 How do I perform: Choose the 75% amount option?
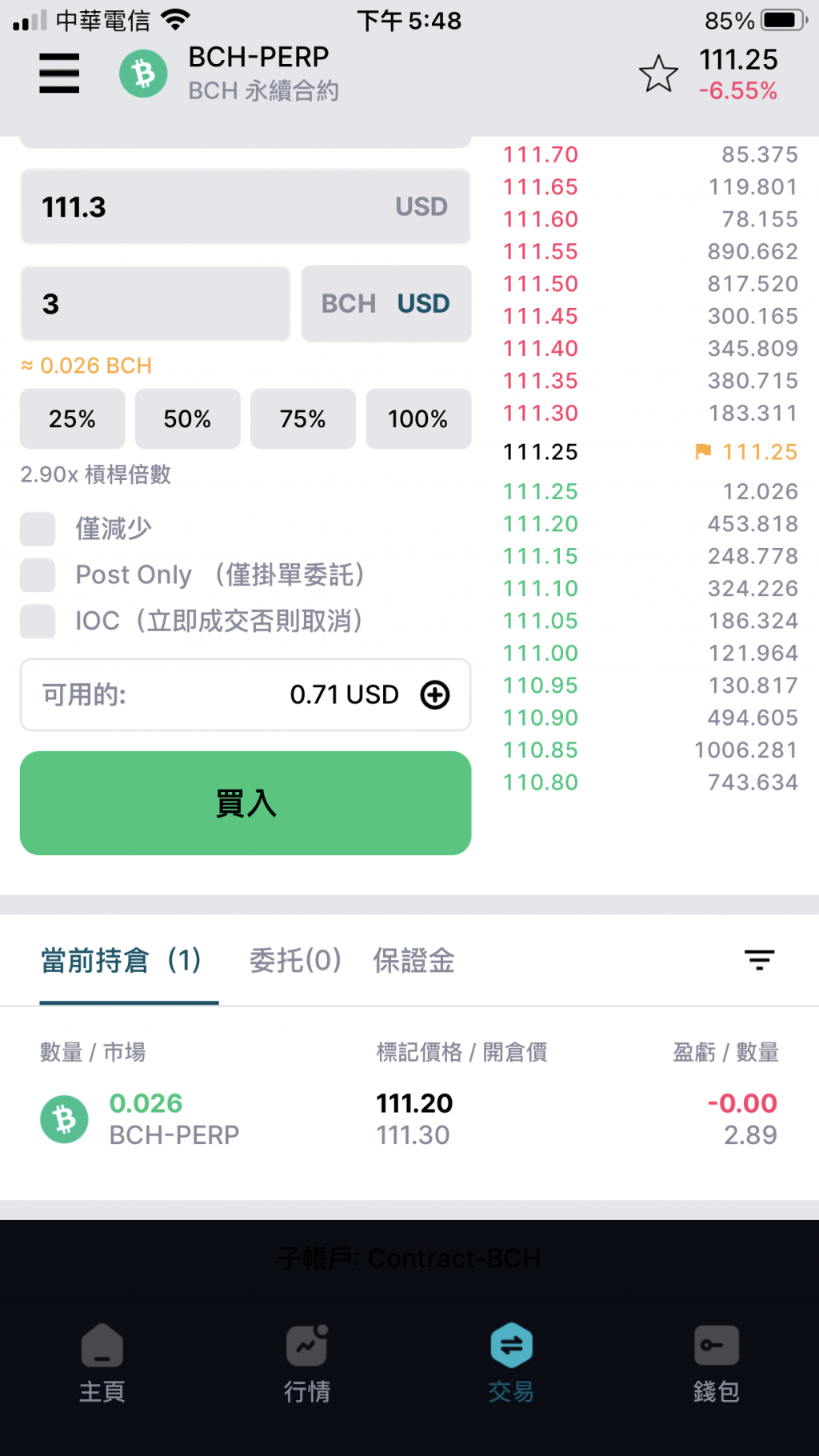point(302,418)
